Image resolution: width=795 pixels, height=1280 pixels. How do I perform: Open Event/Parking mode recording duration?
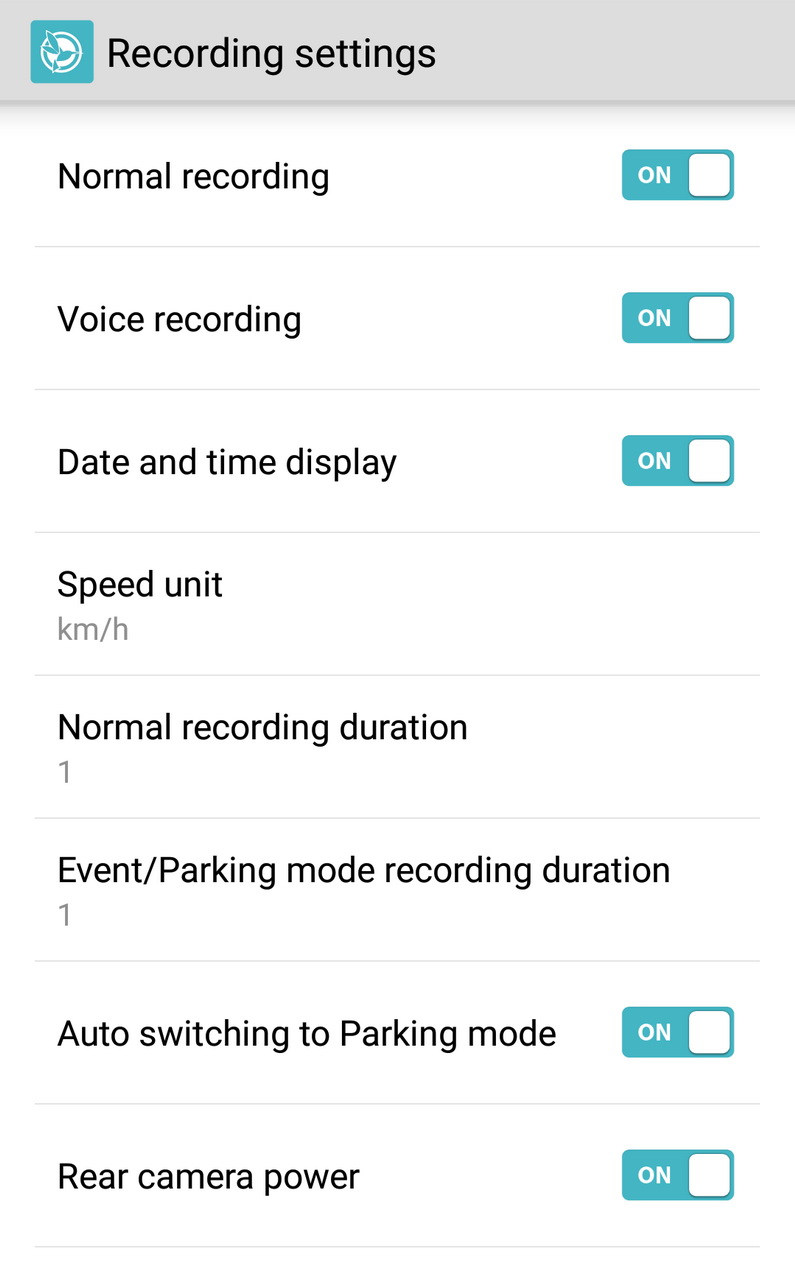397,890
